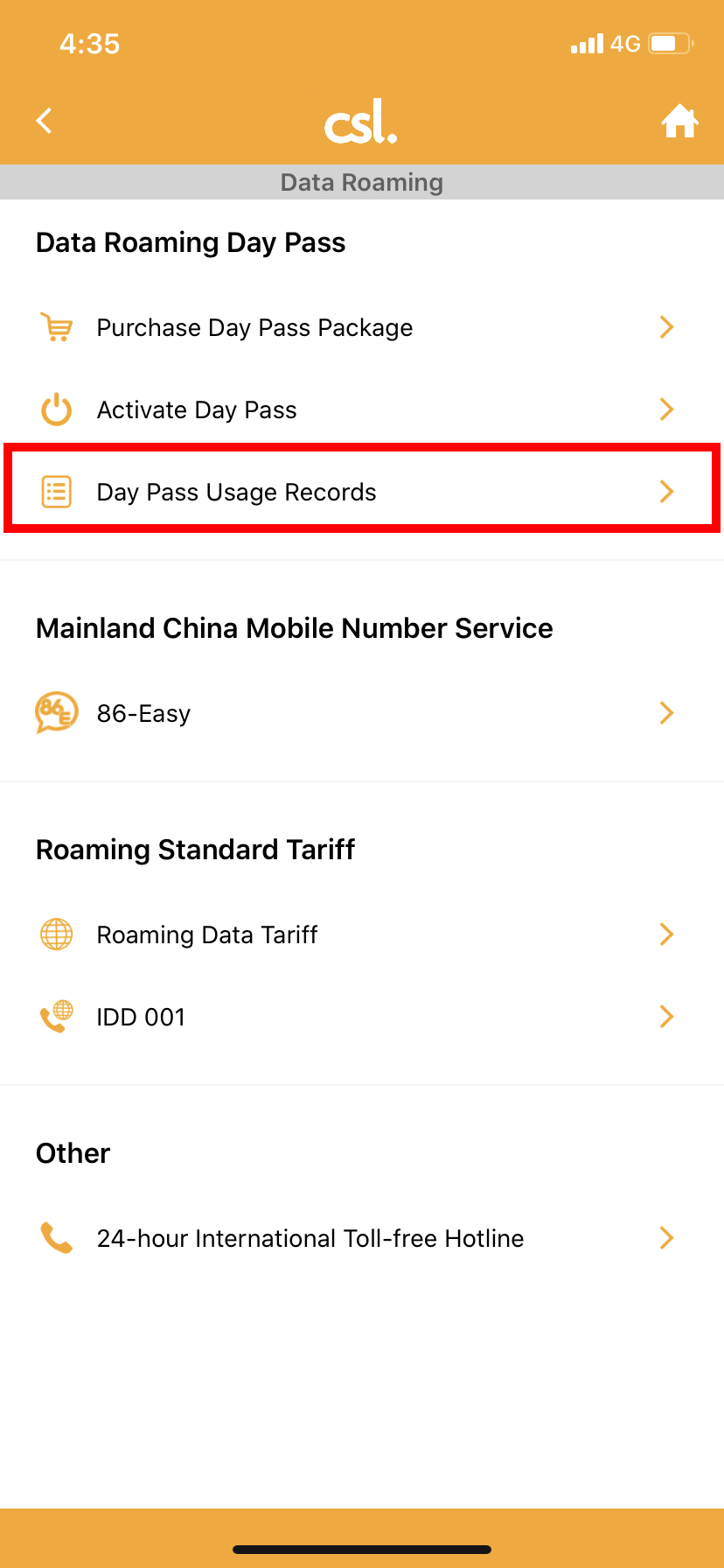The width and height of the screenshot is (724, 1568).
Task: Open Purchase Day Pass Package
Action: coord(362,327)
